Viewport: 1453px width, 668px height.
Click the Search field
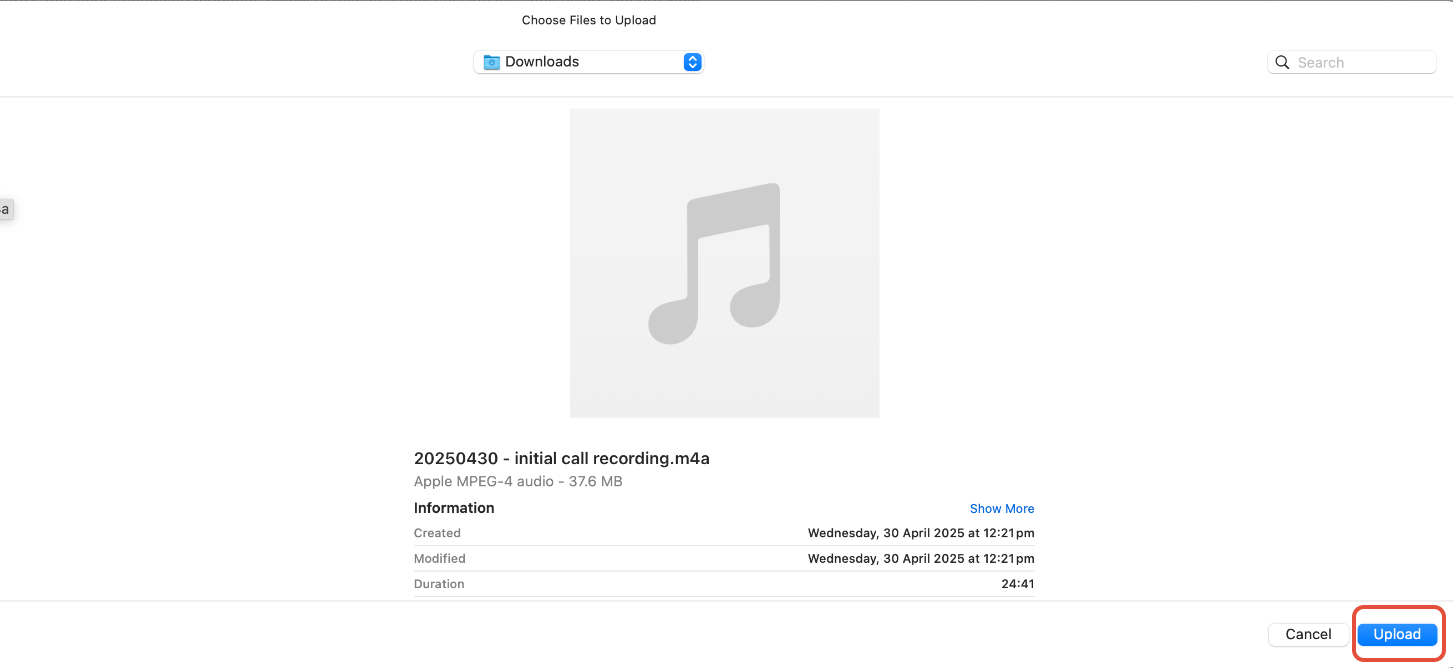[x=1362, y=62]
